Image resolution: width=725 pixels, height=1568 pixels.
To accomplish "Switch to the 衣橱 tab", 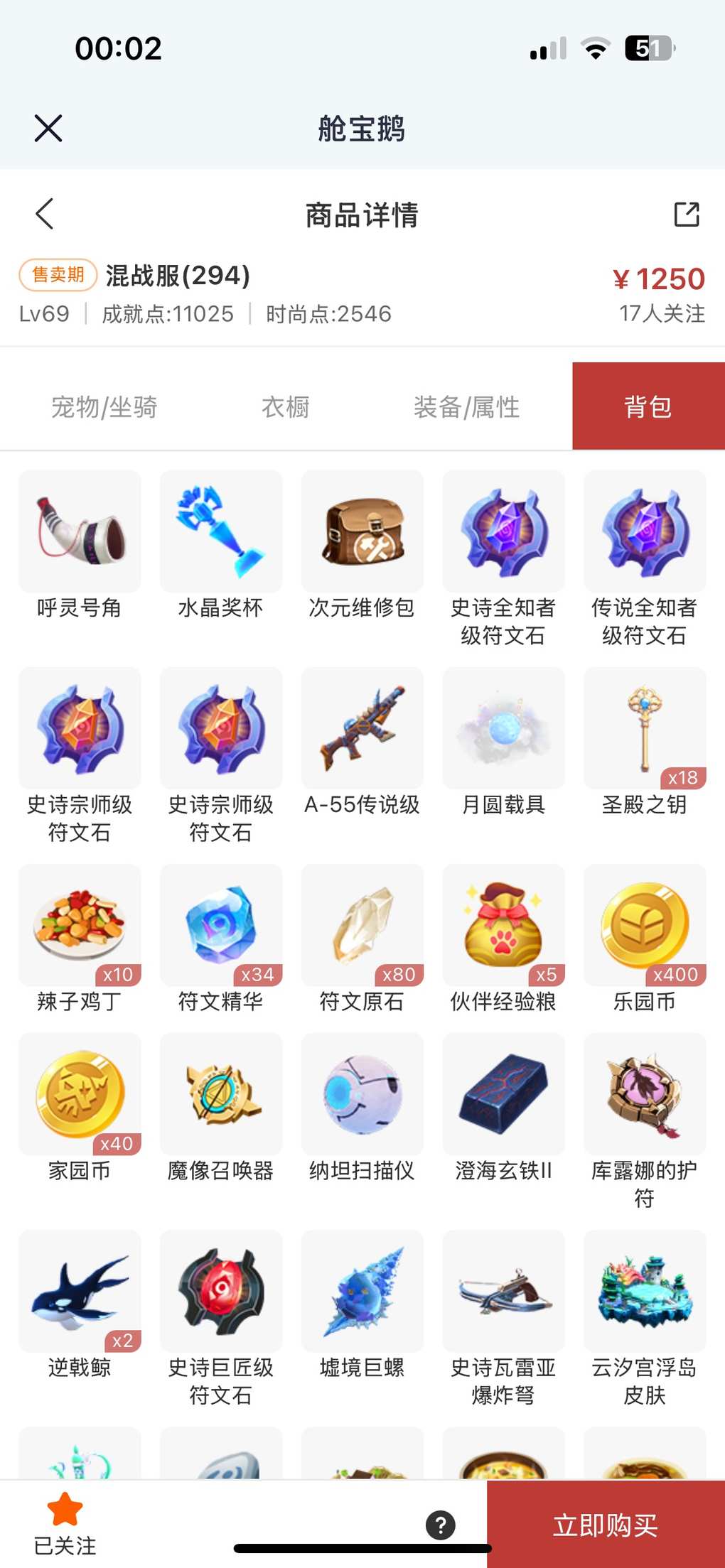I will [286, 407].
